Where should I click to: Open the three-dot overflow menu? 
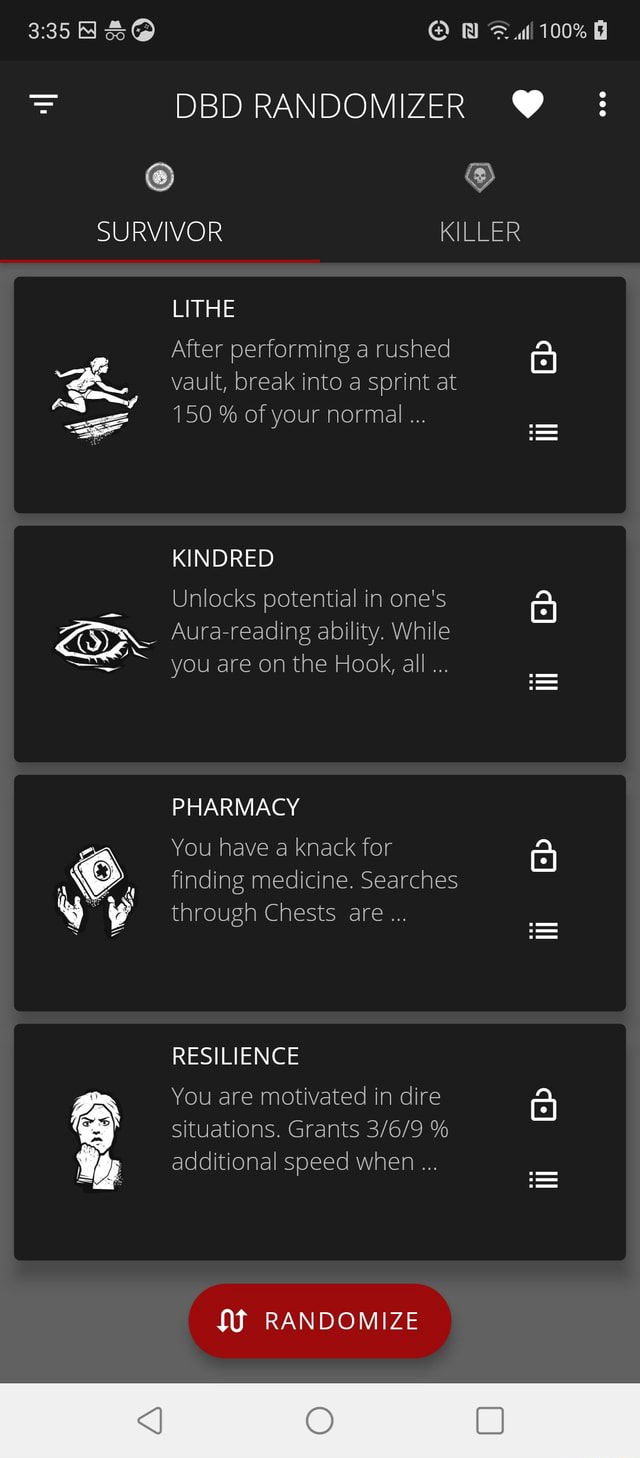(x=602, y=104)
